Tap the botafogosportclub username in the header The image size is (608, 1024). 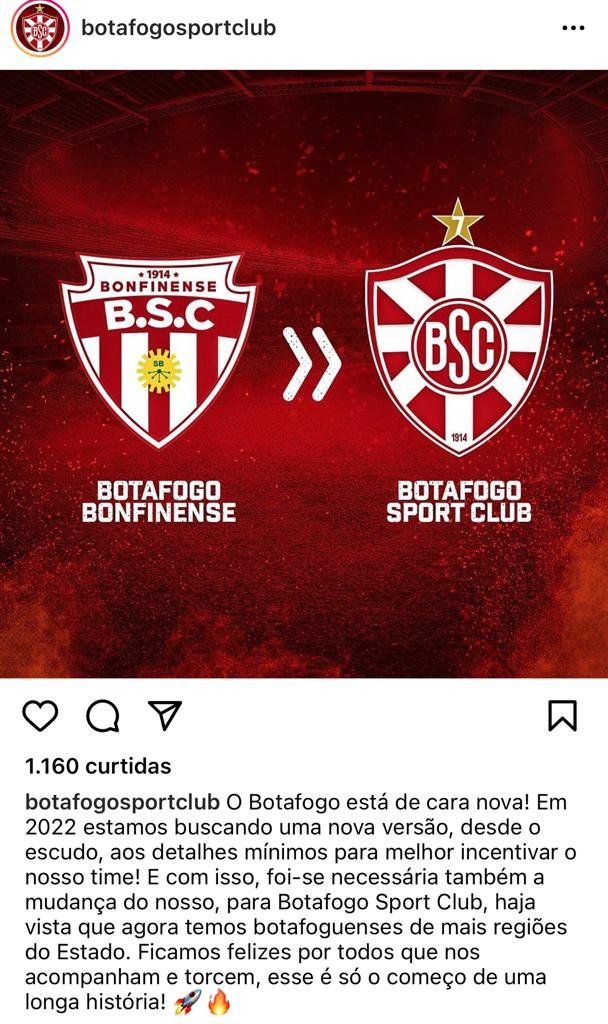click(x=178, y=28)
